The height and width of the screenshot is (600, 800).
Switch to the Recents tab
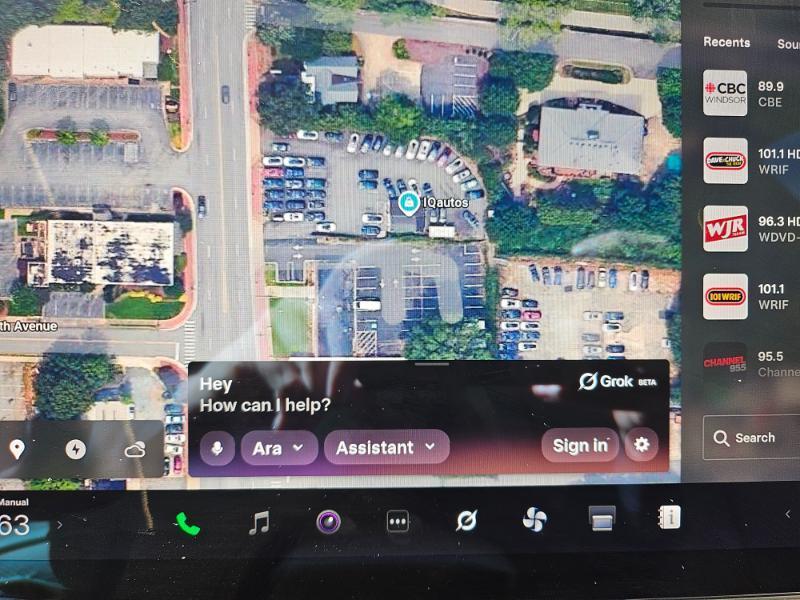pos(727,42)
